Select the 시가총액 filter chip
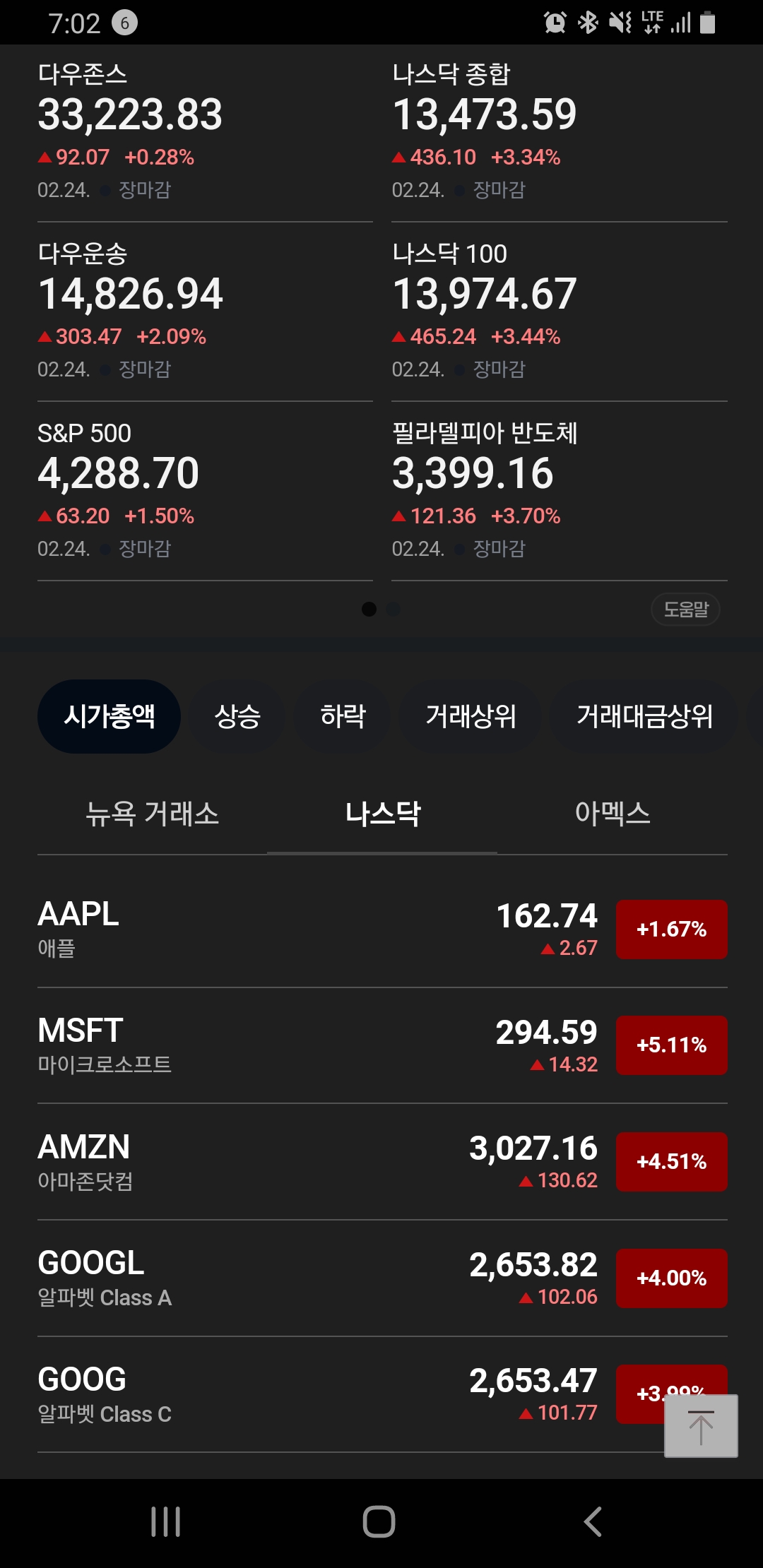 click(x=109, y=716)
